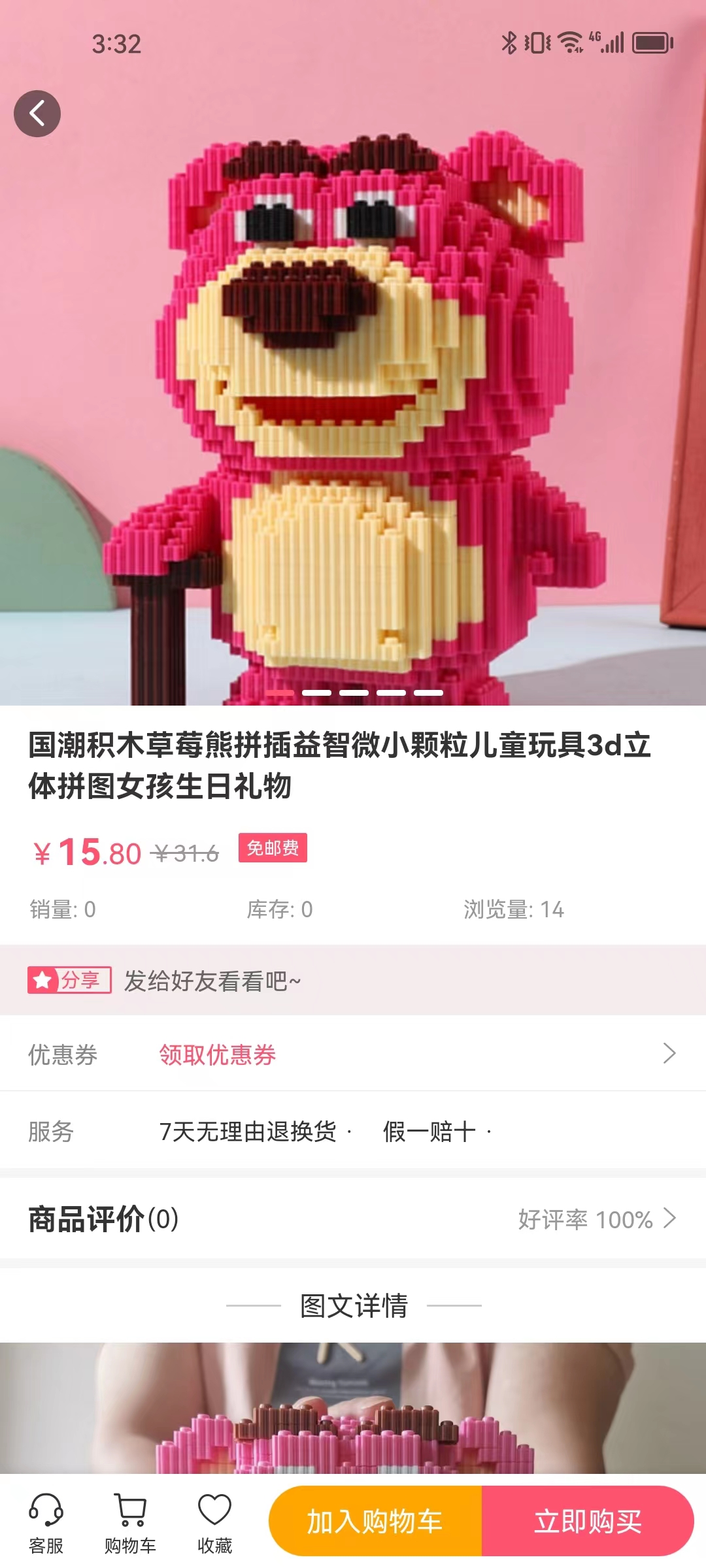The image size is (706, 1568).
Task: Tap 加入购物车 to add item to cart
Action: click(x=375, y=1521)
